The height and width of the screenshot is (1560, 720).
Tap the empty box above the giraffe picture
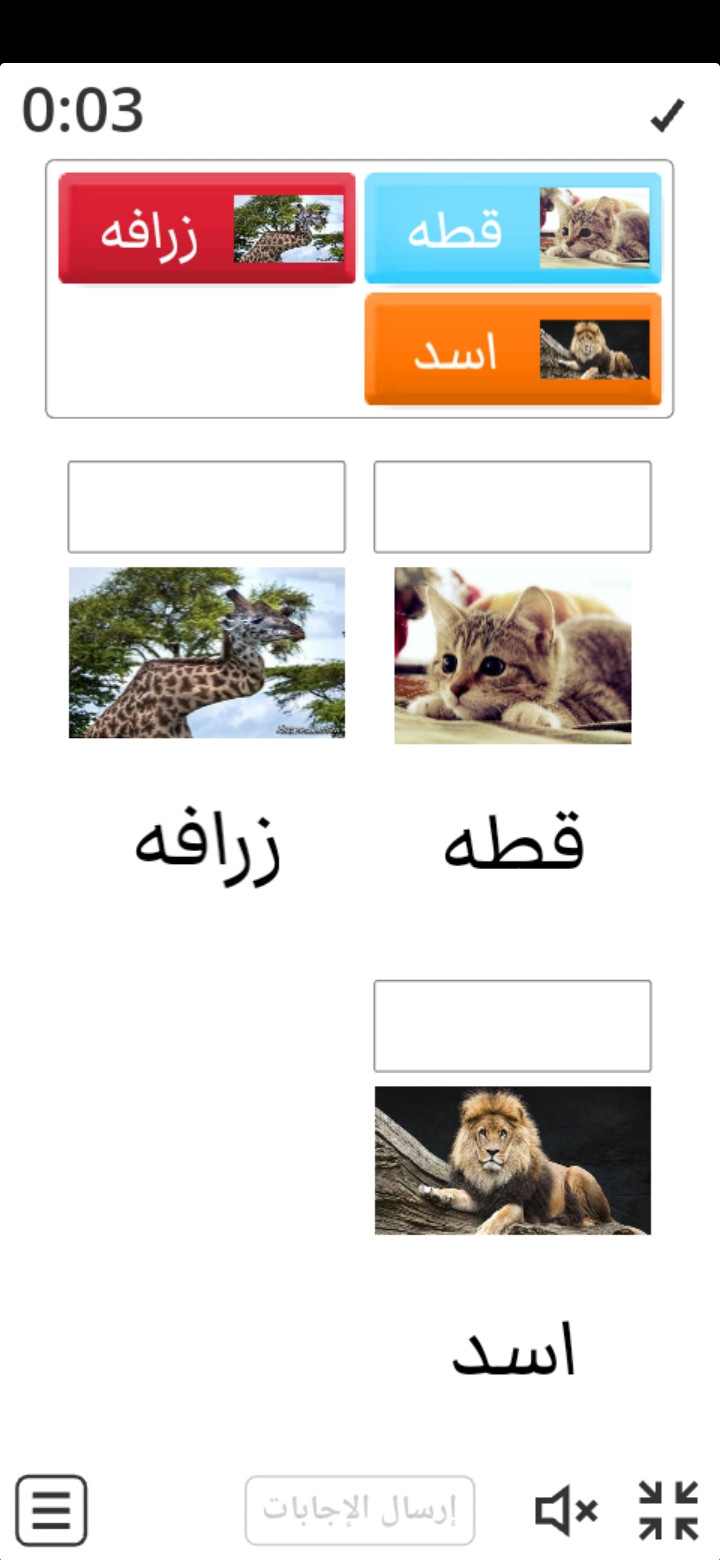pos(207,507)
